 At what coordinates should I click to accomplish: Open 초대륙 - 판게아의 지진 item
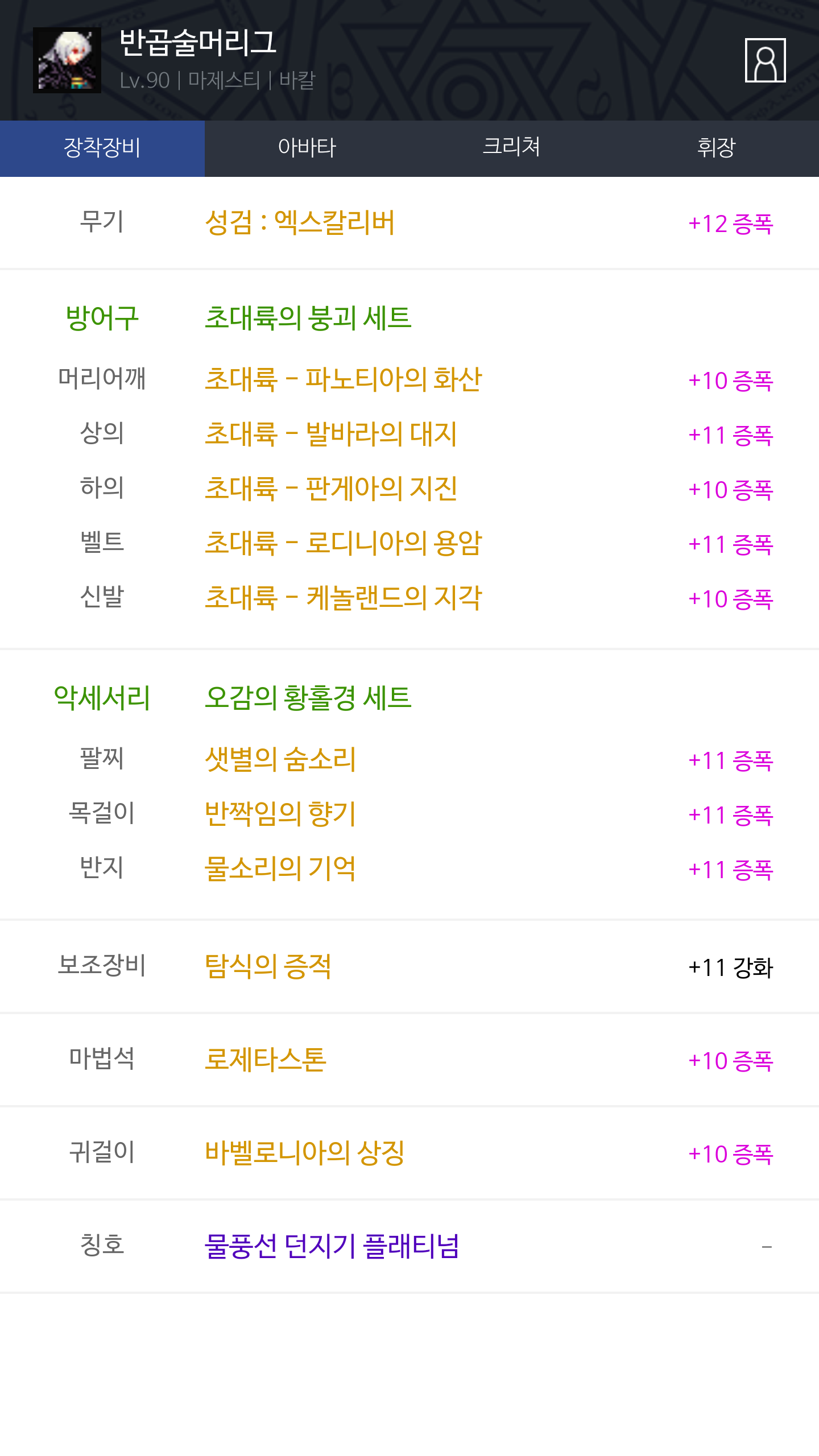point(330,489)
